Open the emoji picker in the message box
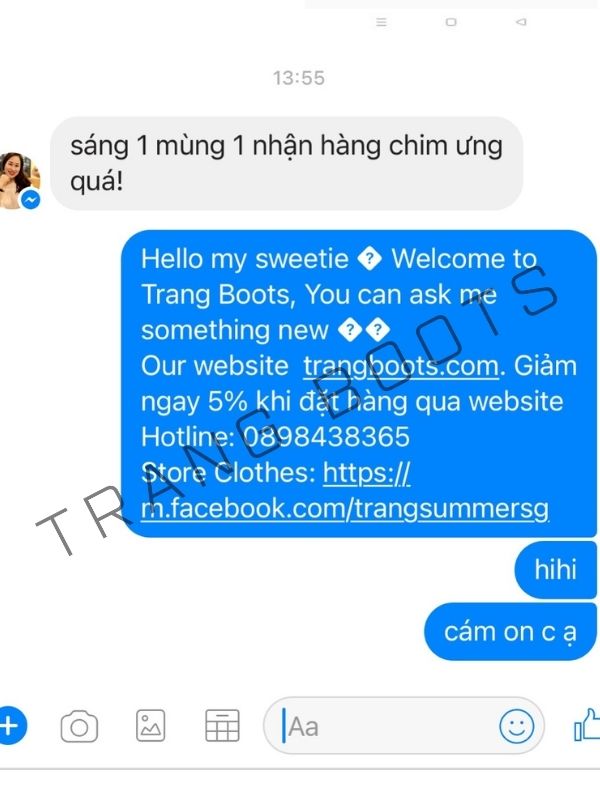 pyautogui.click(x=516, y=726)
